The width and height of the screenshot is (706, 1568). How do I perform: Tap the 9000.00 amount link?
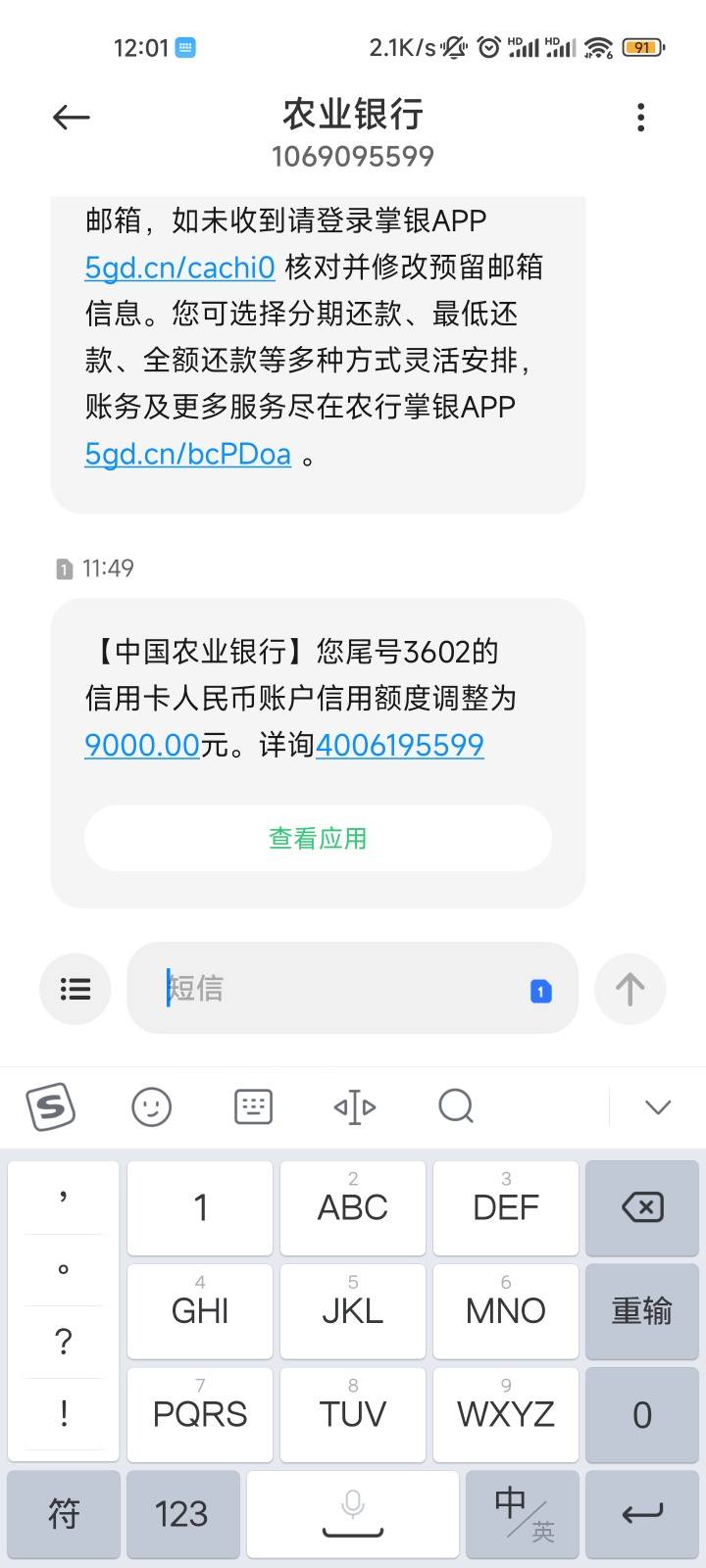142,745
